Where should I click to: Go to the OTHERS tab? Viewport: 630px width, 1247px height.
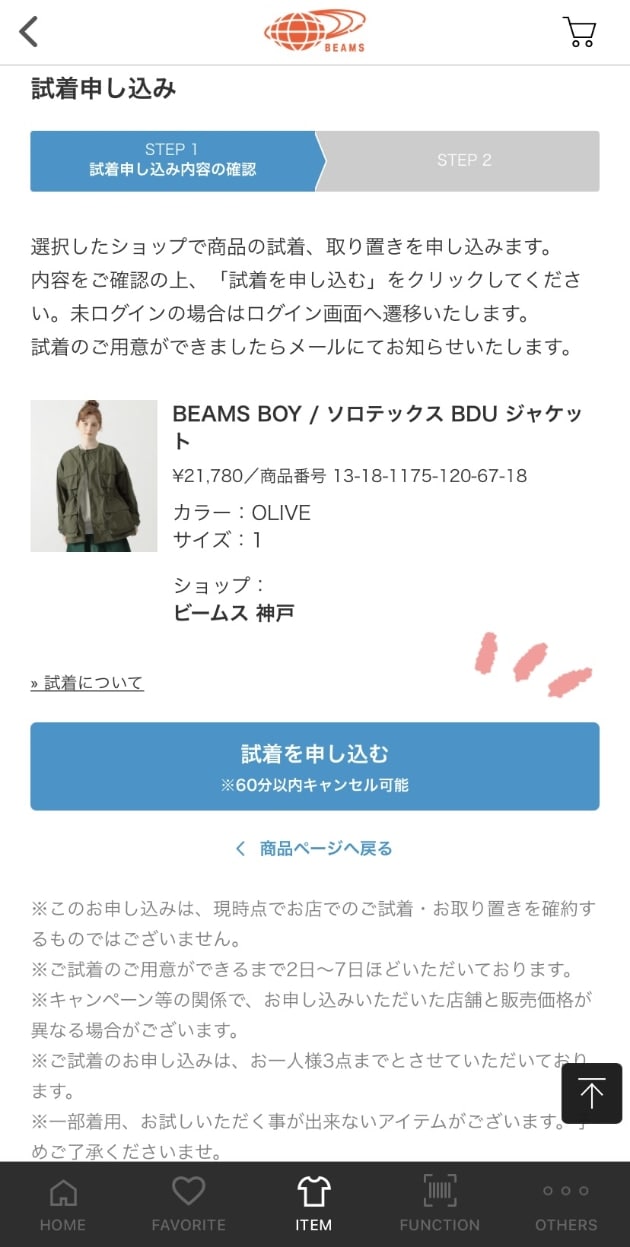point(566,1204)
